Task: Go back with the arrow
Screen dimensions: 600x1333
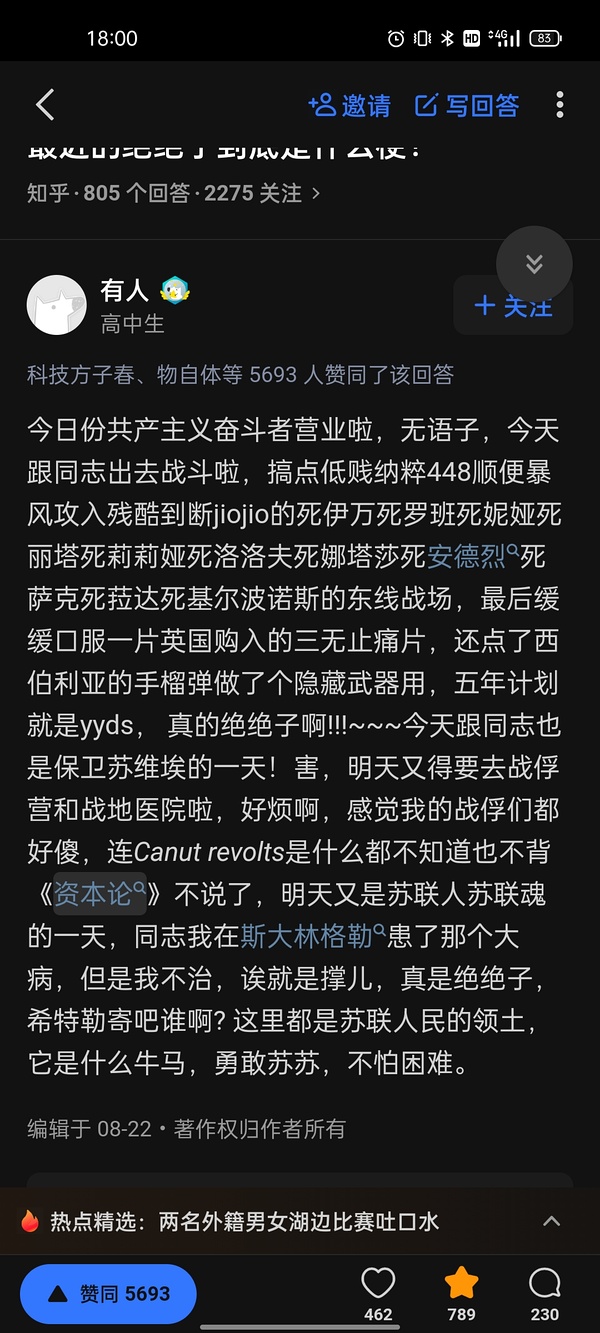Action: [x=45, y=105]
